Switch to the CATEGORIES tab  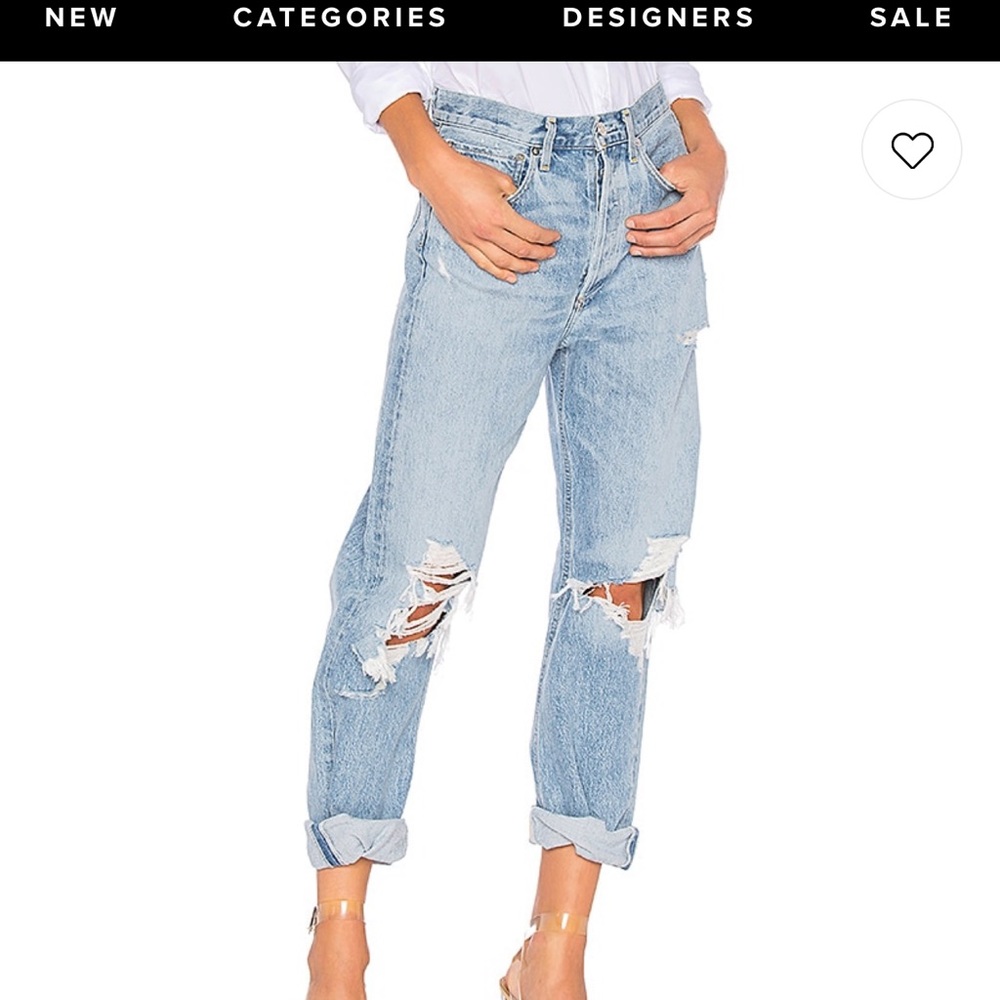340,18
